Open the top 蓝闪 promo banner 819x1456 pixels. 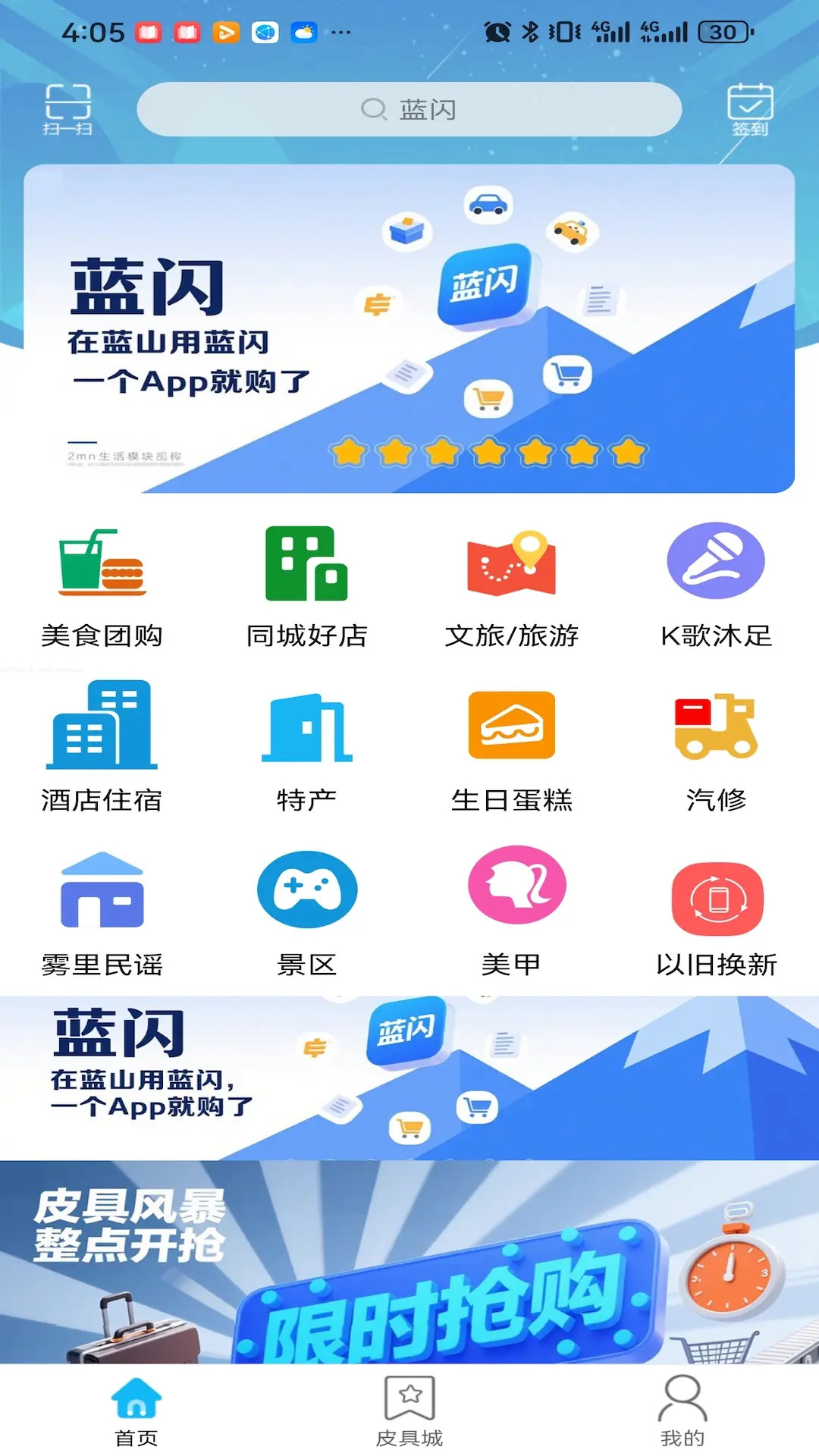pyautogui.click(x=409, y=328)
